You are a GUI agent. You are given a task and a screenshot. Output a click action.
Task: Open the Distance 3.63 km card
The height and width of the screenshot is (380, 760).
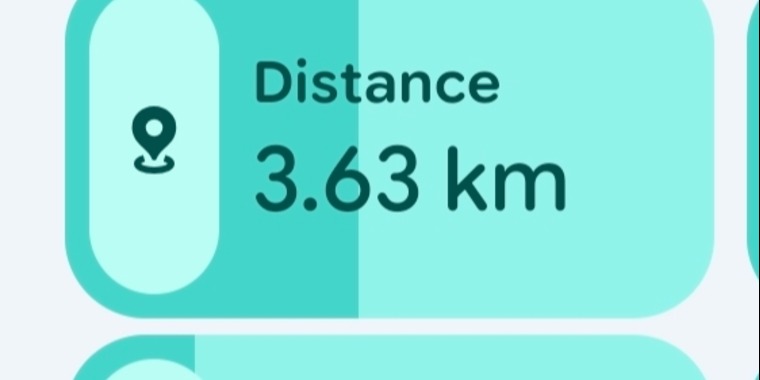coord(389,155)
